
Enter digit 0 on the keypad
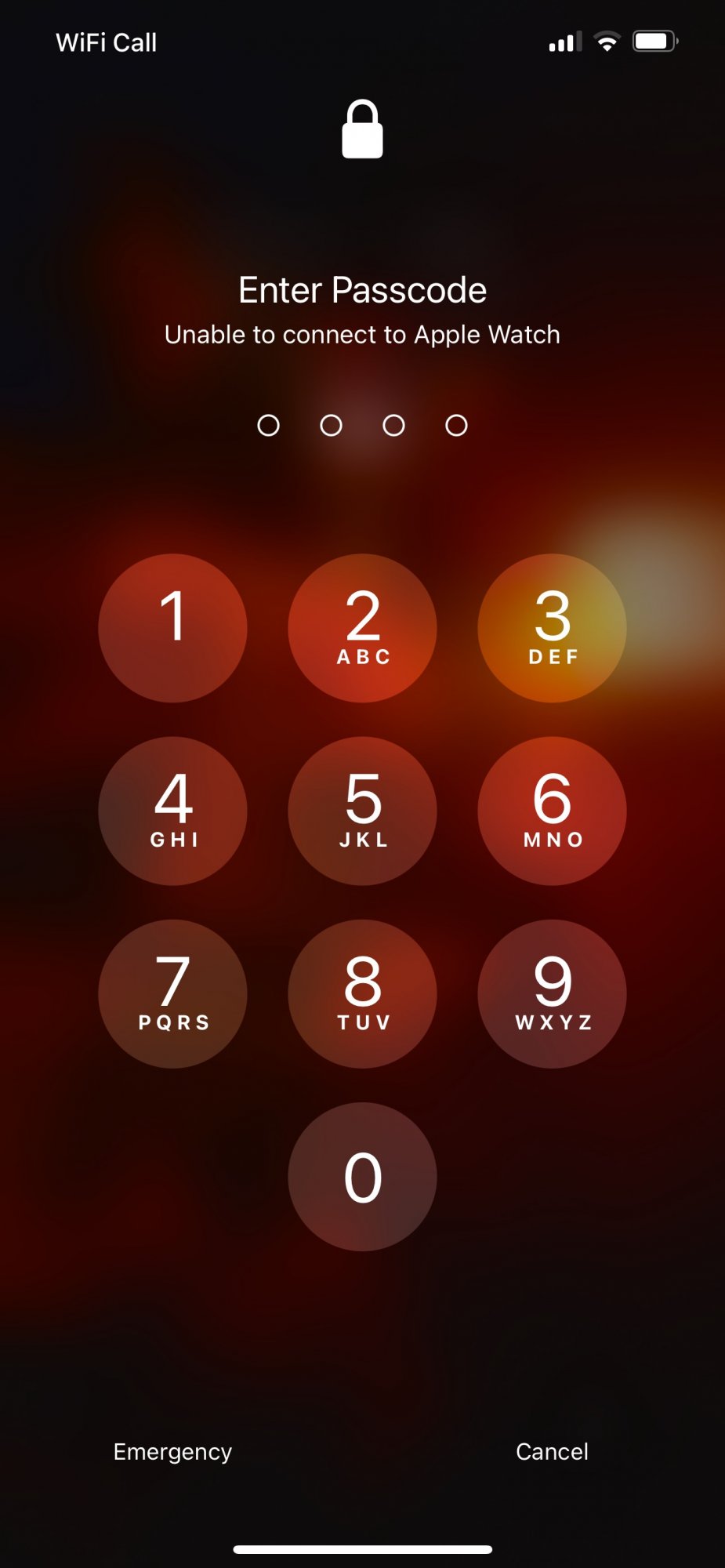pyautogui.click(x=362, y=1177)
